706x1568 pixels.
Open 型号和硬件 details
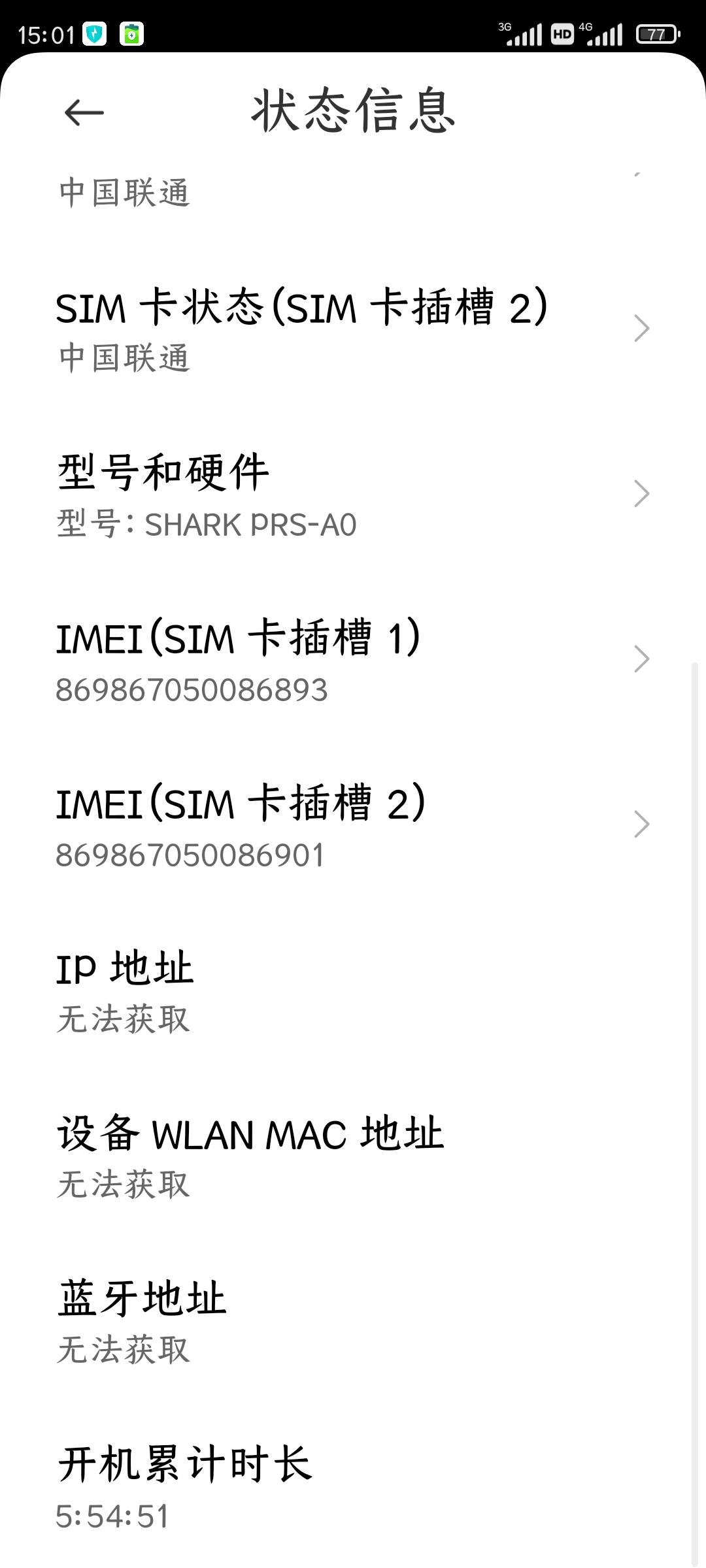click(x=353, y=495)
